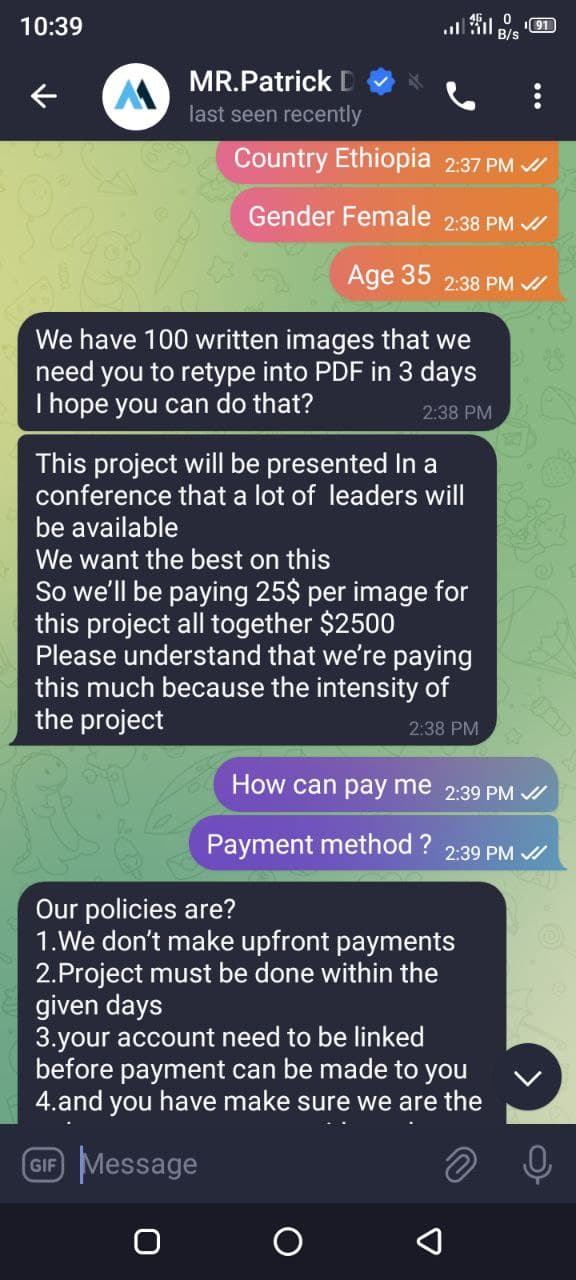Record a voice message with the microphone
The height and width of the screenshot is (1280, 576).
(x=537, y=1164)
